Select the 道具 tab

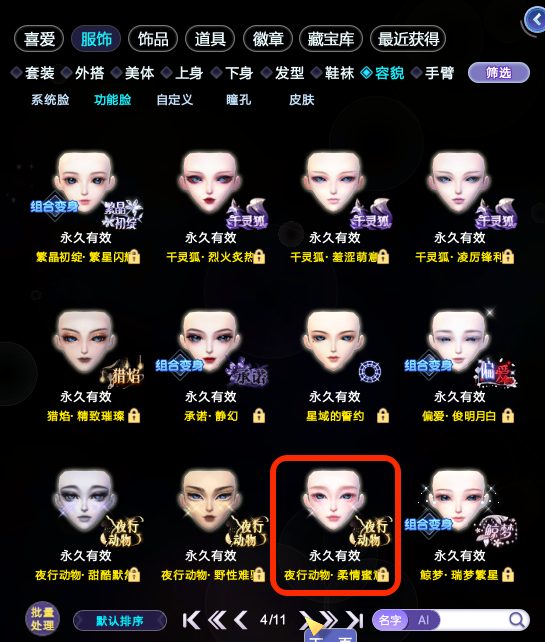coord(210,39)
